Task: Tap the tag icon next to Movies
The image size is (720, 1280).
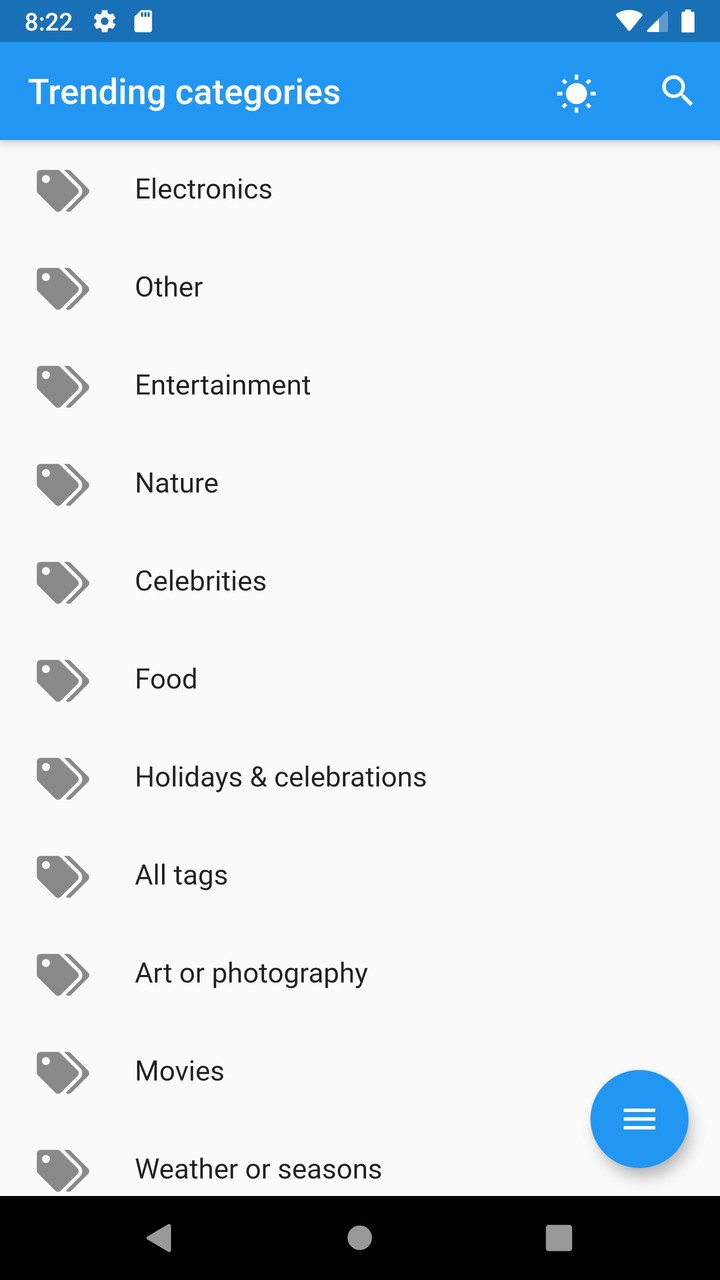Action: tap(62, 1072)
